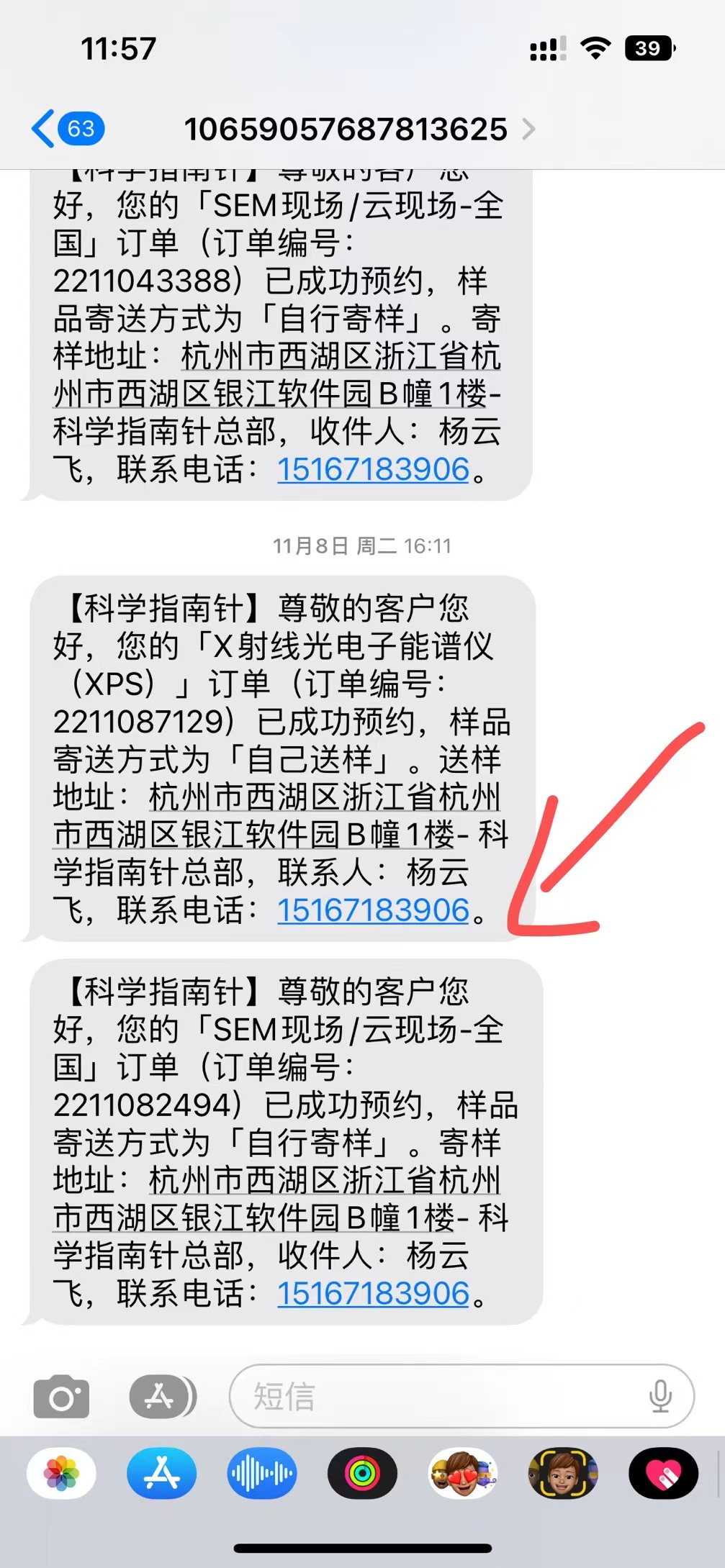Viewport: 725px width, 1568px height.
Task: Open the Activity rings icon in app drawer
Action: point(364,1474)
